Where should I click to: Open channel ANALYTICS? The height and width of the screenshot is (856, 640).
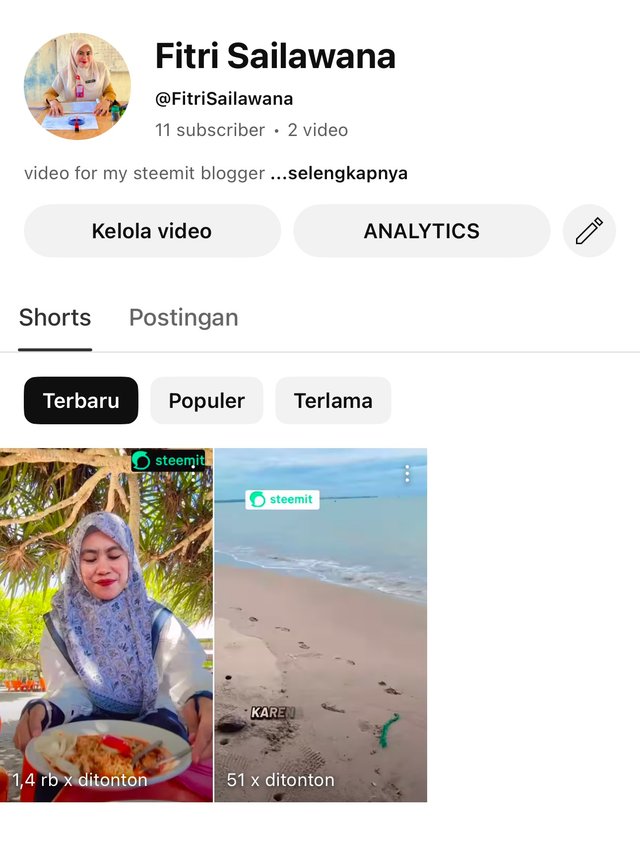(x=421, y=231)
